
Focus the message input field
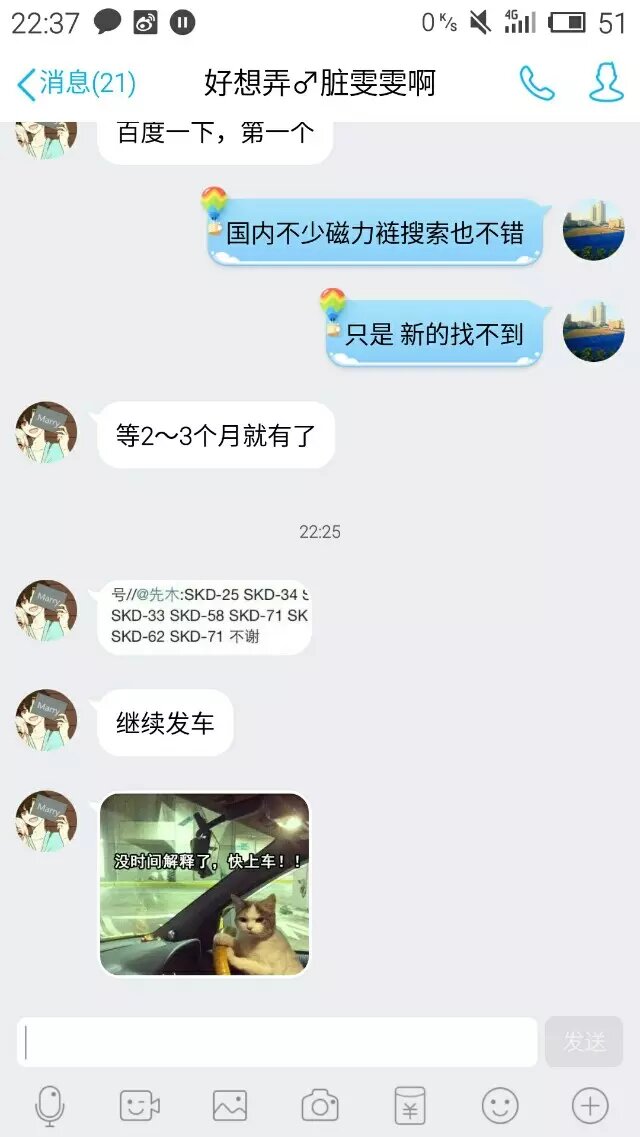[x=277, y=1042]
